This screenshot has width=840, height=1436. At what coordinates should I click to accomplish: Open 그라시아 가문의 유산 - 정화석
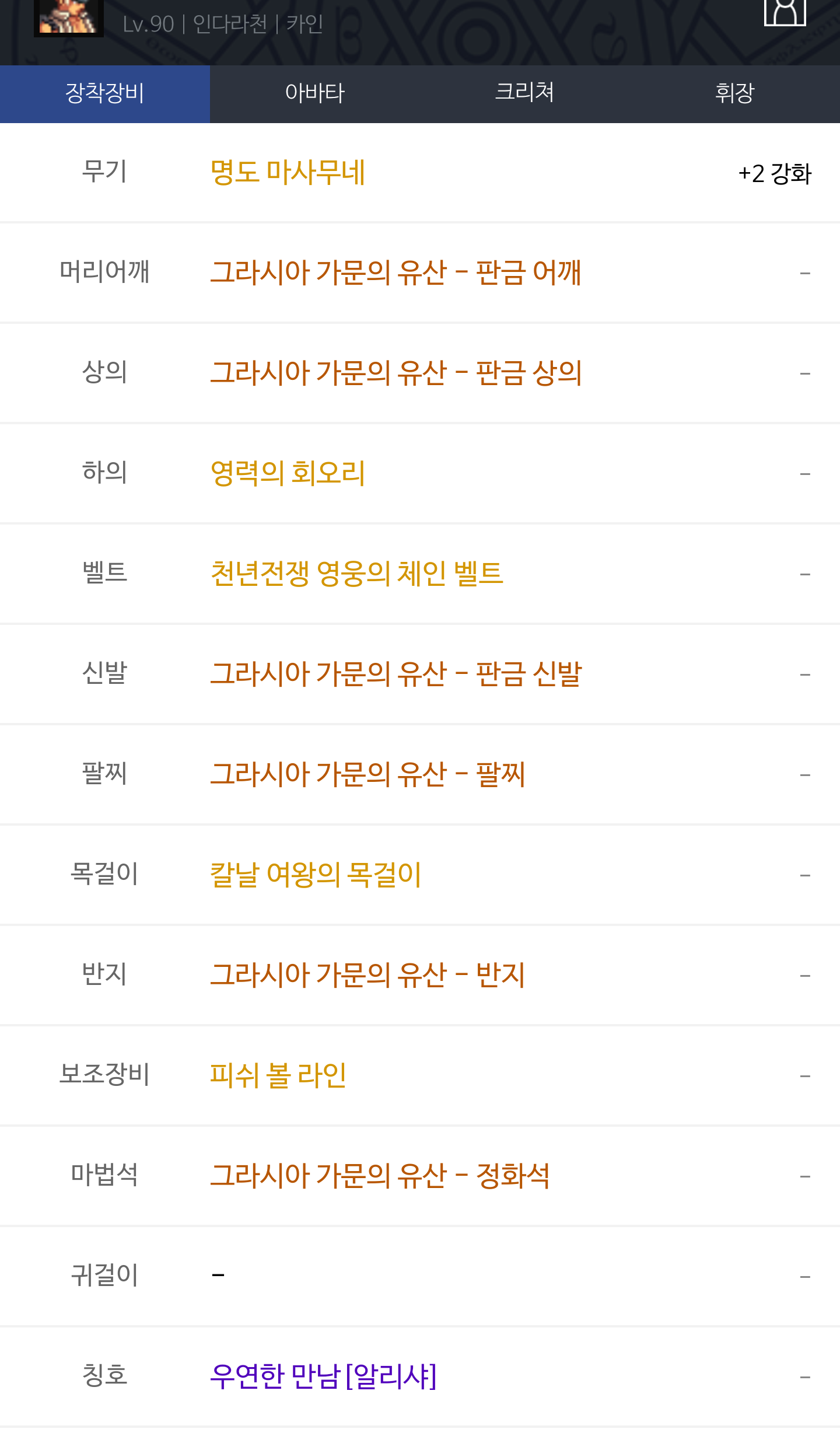click(x=380, y=1176)
